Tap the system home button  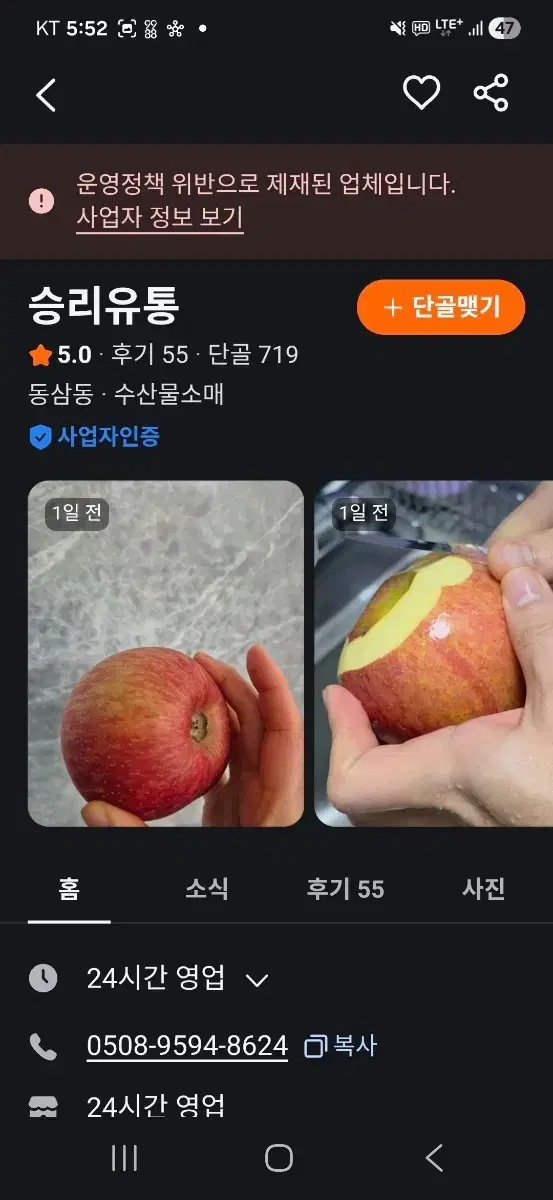pos(279,1158)
